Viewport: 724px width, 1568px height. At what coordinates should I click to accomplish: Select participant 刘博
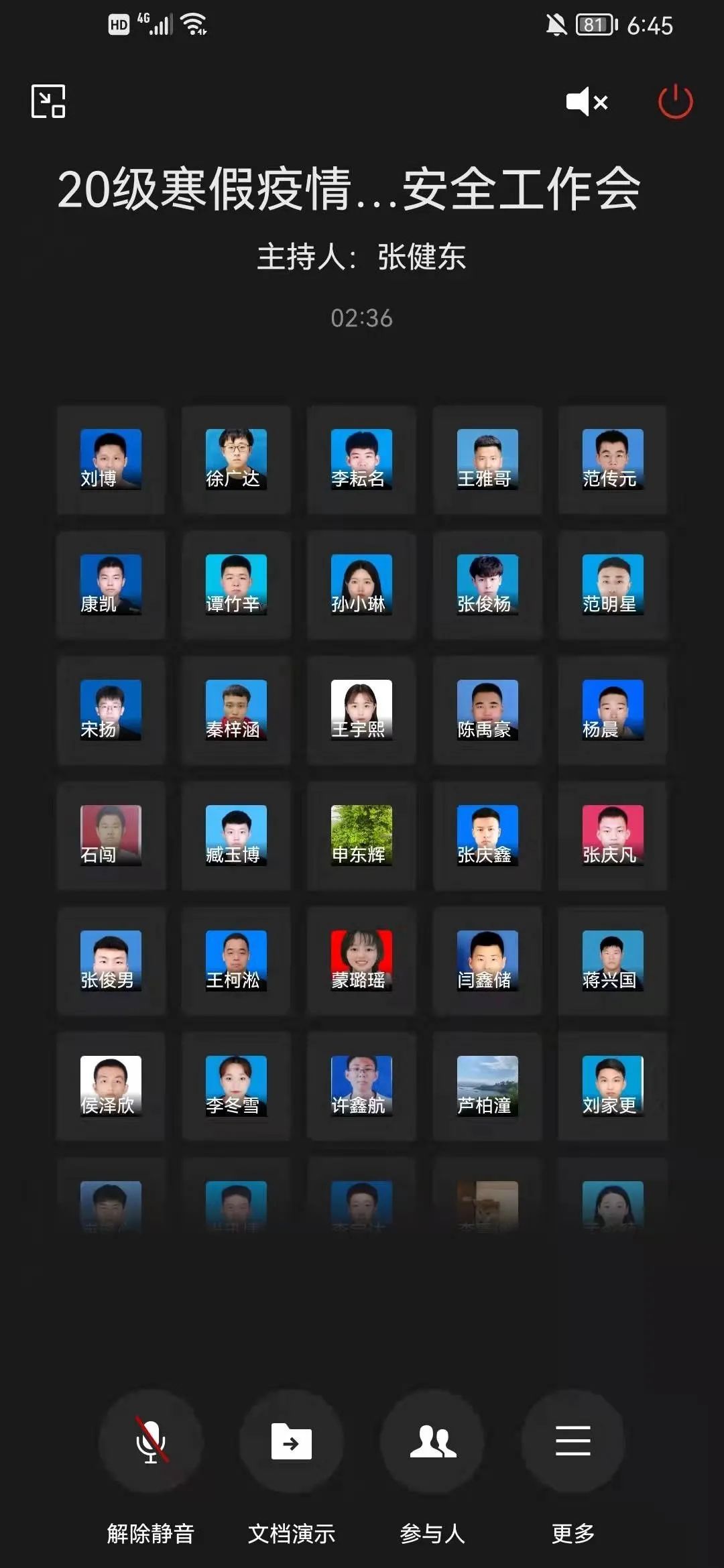click(111, 459)
